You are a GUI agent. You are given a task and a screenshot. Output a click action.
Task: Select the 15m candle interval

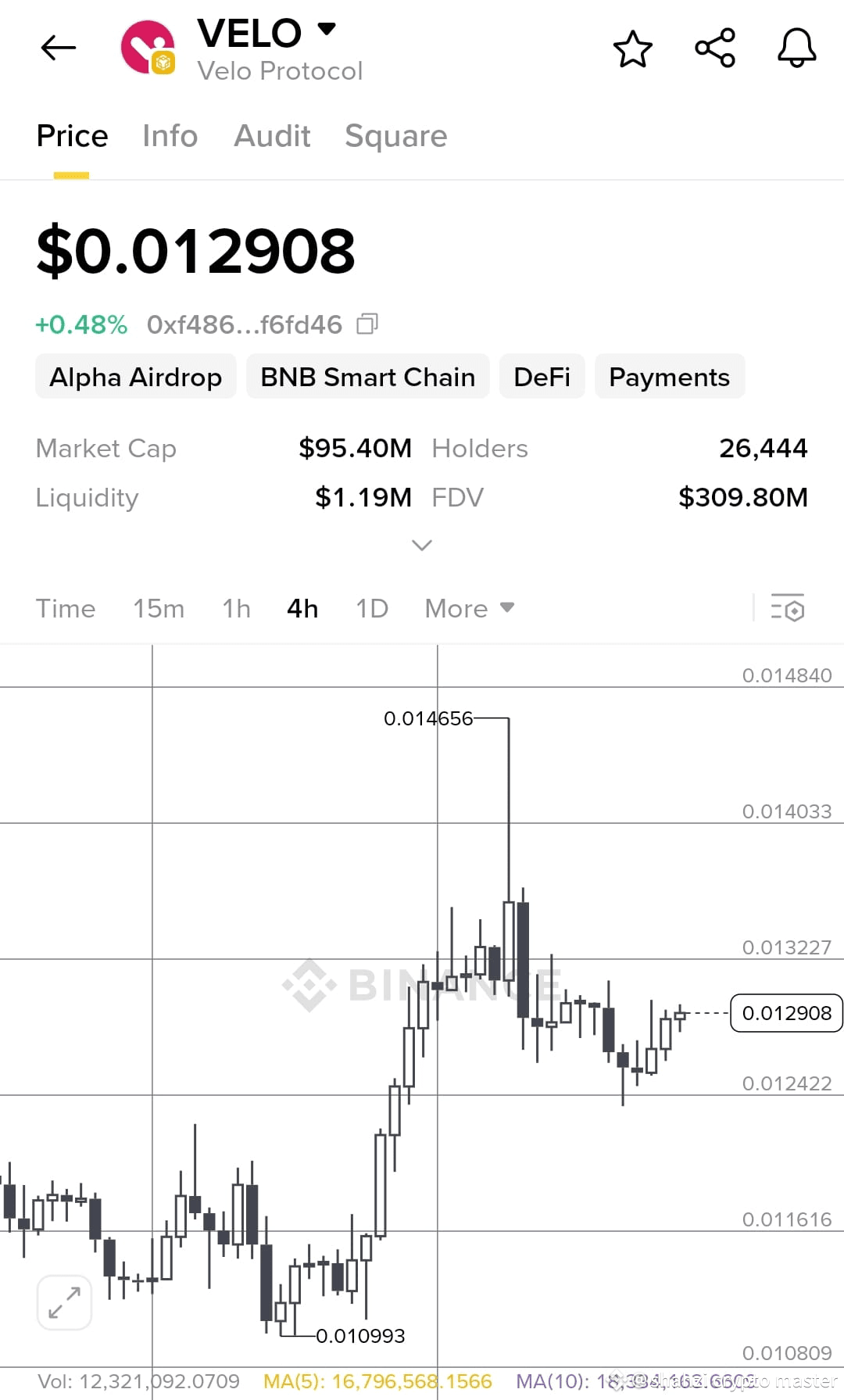pyautogui.click(x=159, y=607)
